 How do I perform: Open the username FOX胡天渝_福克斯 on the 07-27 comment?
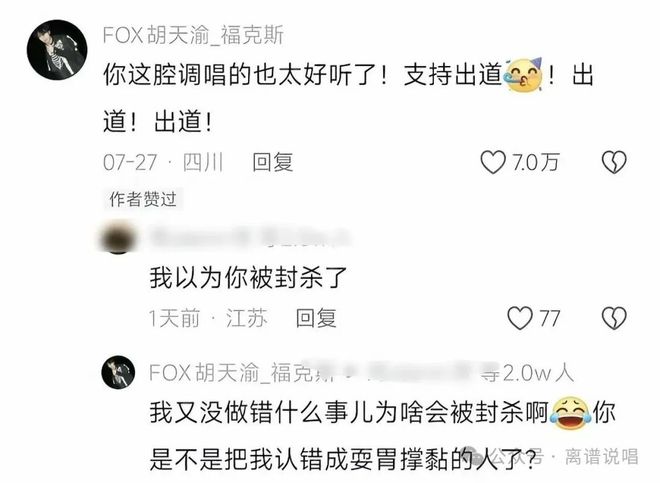click(x=193, y=35)
